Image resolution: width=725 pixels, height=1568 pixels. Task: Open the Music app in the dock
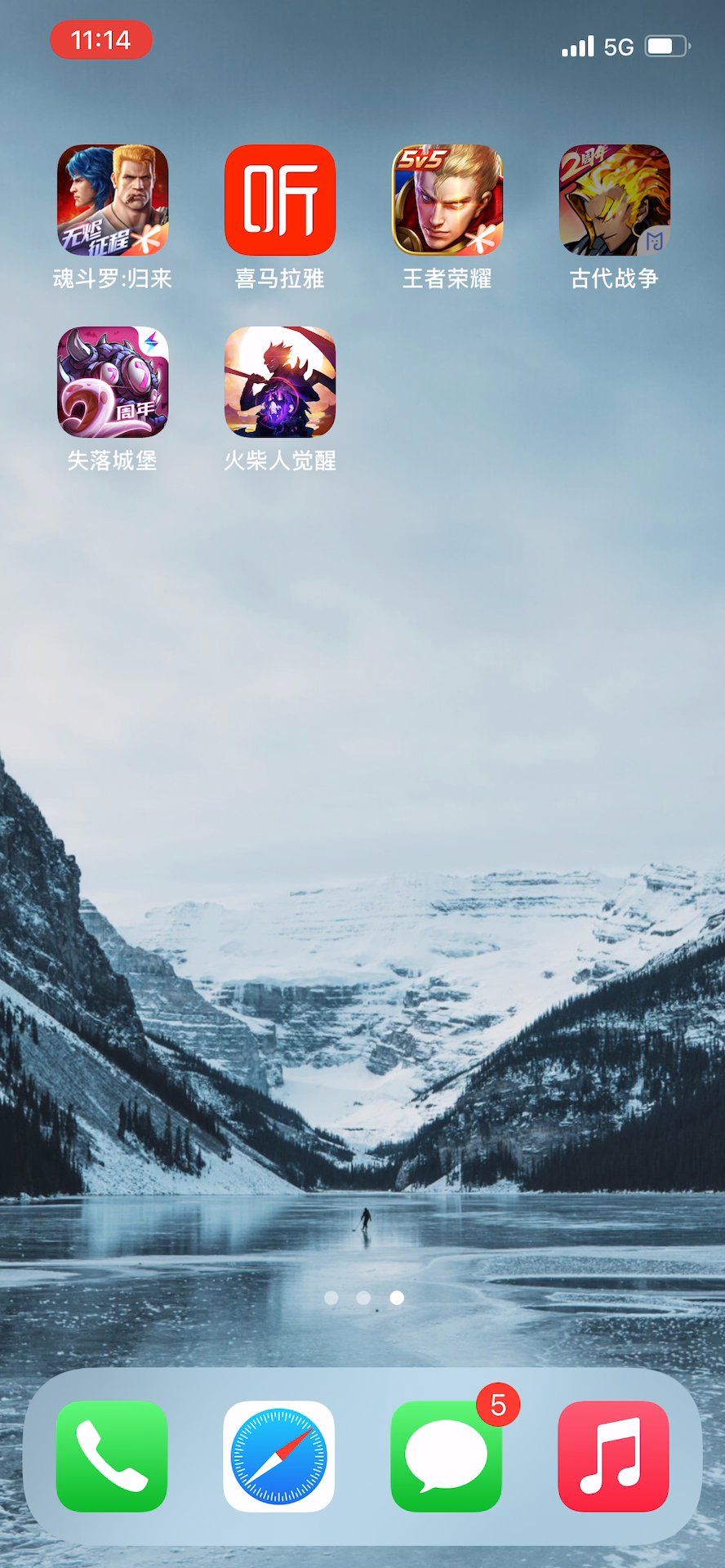(x=614, y=1456)
